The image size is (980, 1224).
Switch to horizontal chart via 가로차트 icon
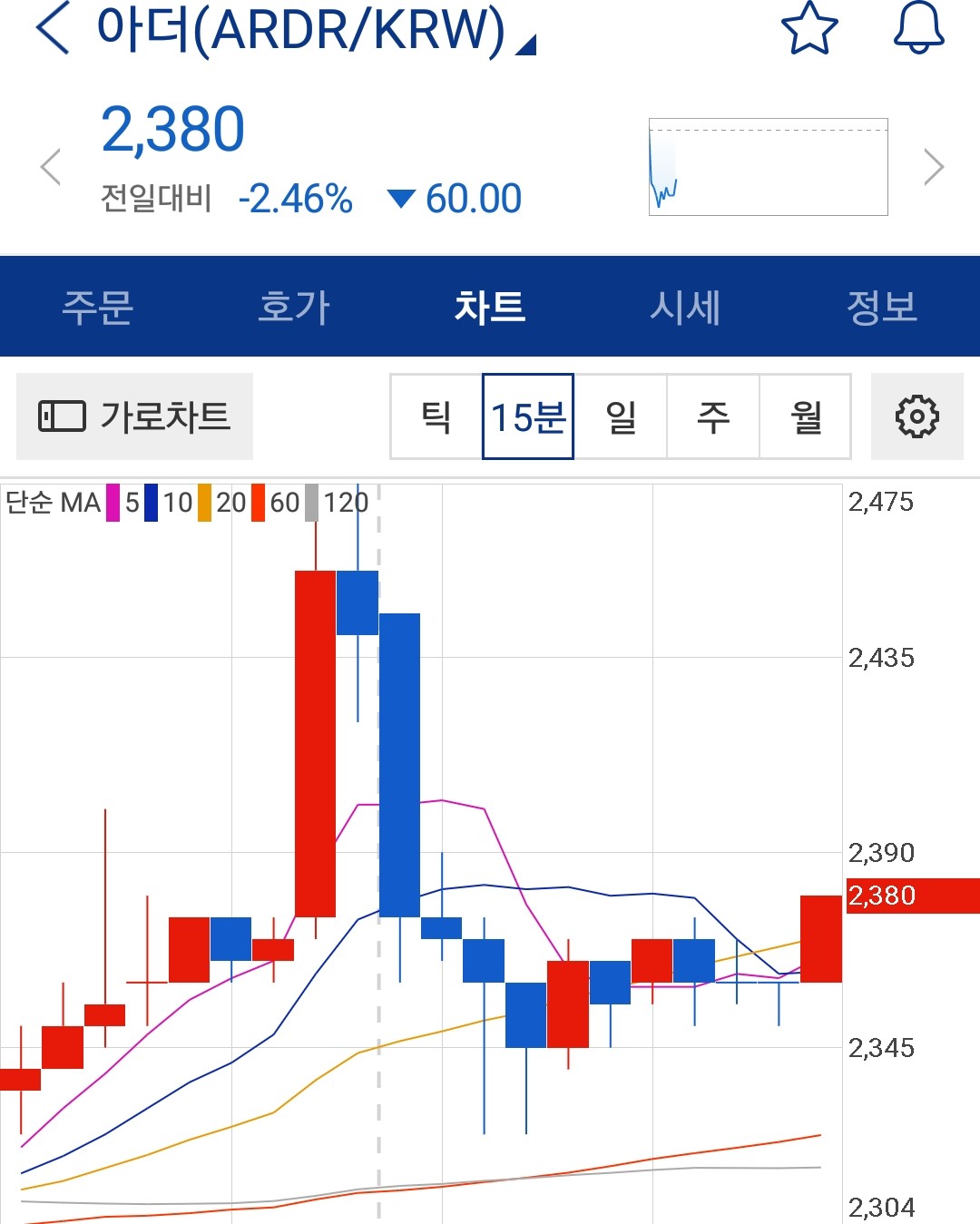pyautogui.click(x=133, y=416)
